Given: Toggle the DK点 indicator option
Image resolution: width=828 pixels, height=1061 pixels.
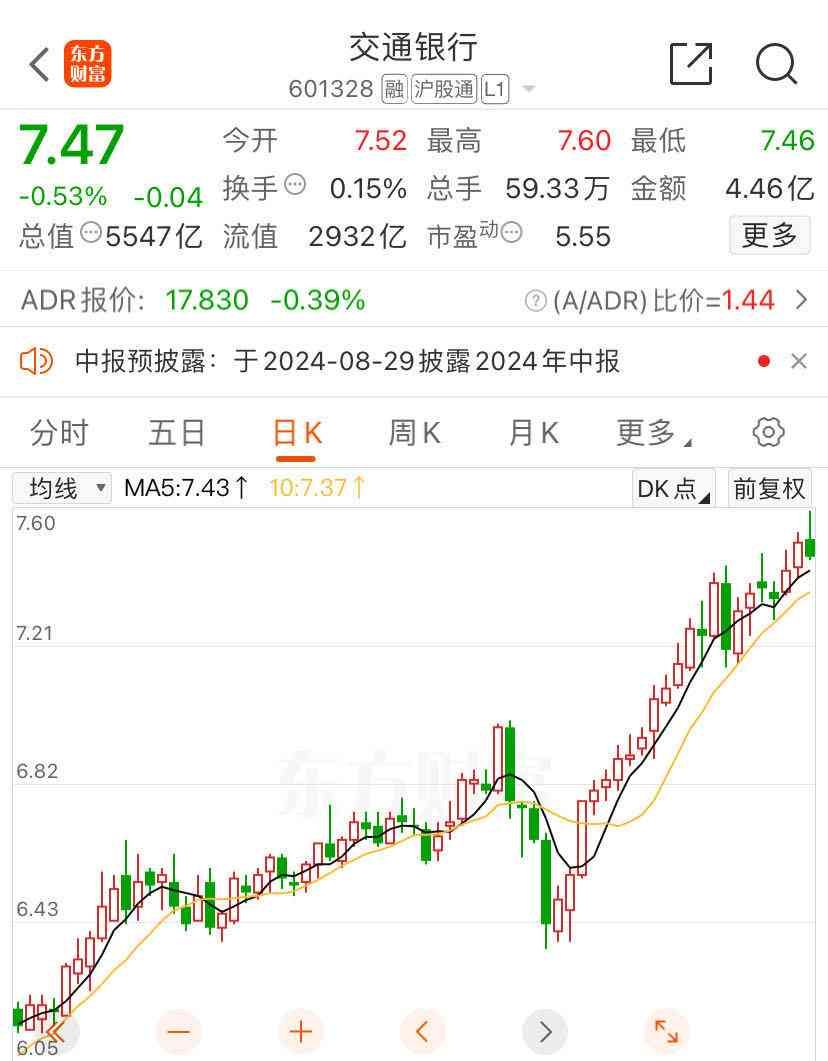Looking at the screenshot, I should 673,488.
